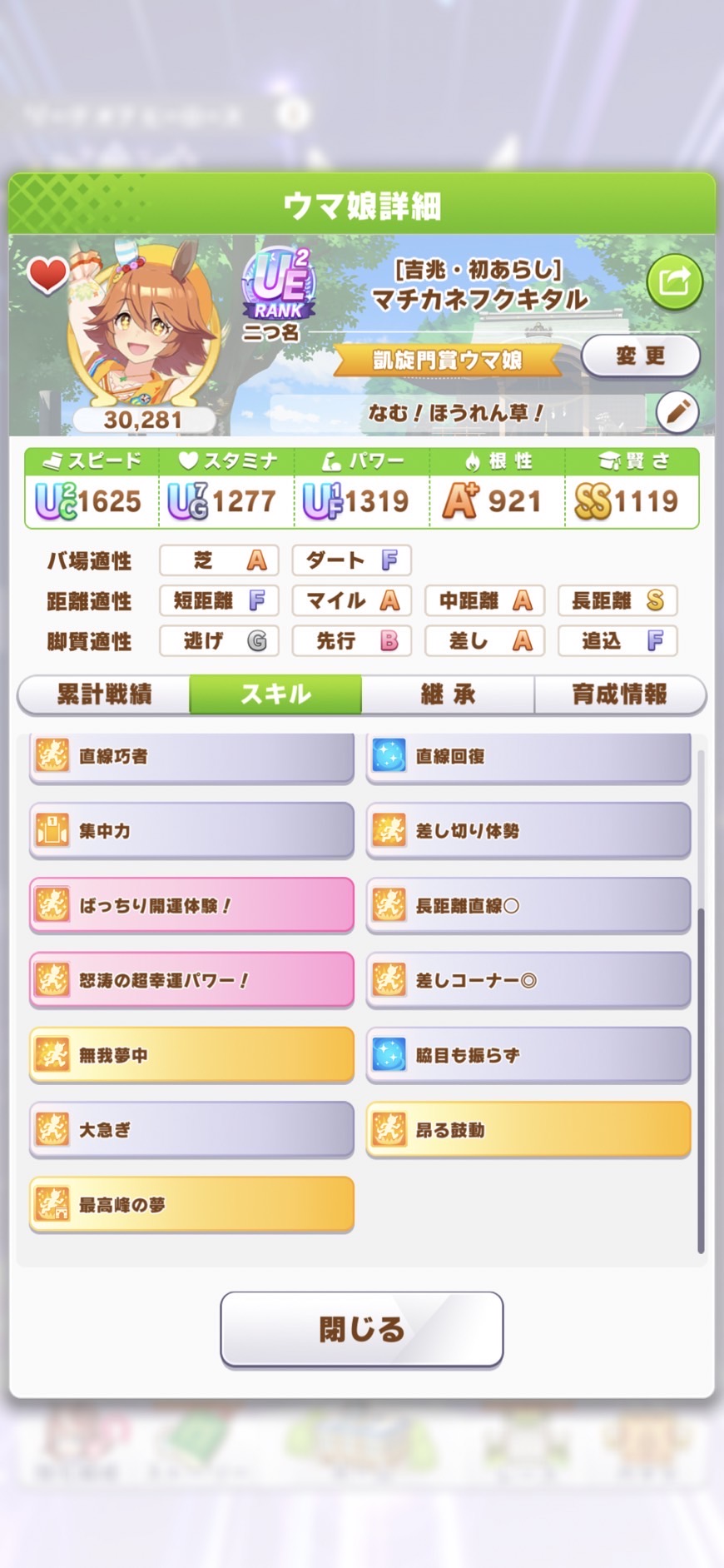Image resolution: width=724 pixels, height=1568 pixels.
Task: Open skill 直線回復 details
Action: [528, 756]
